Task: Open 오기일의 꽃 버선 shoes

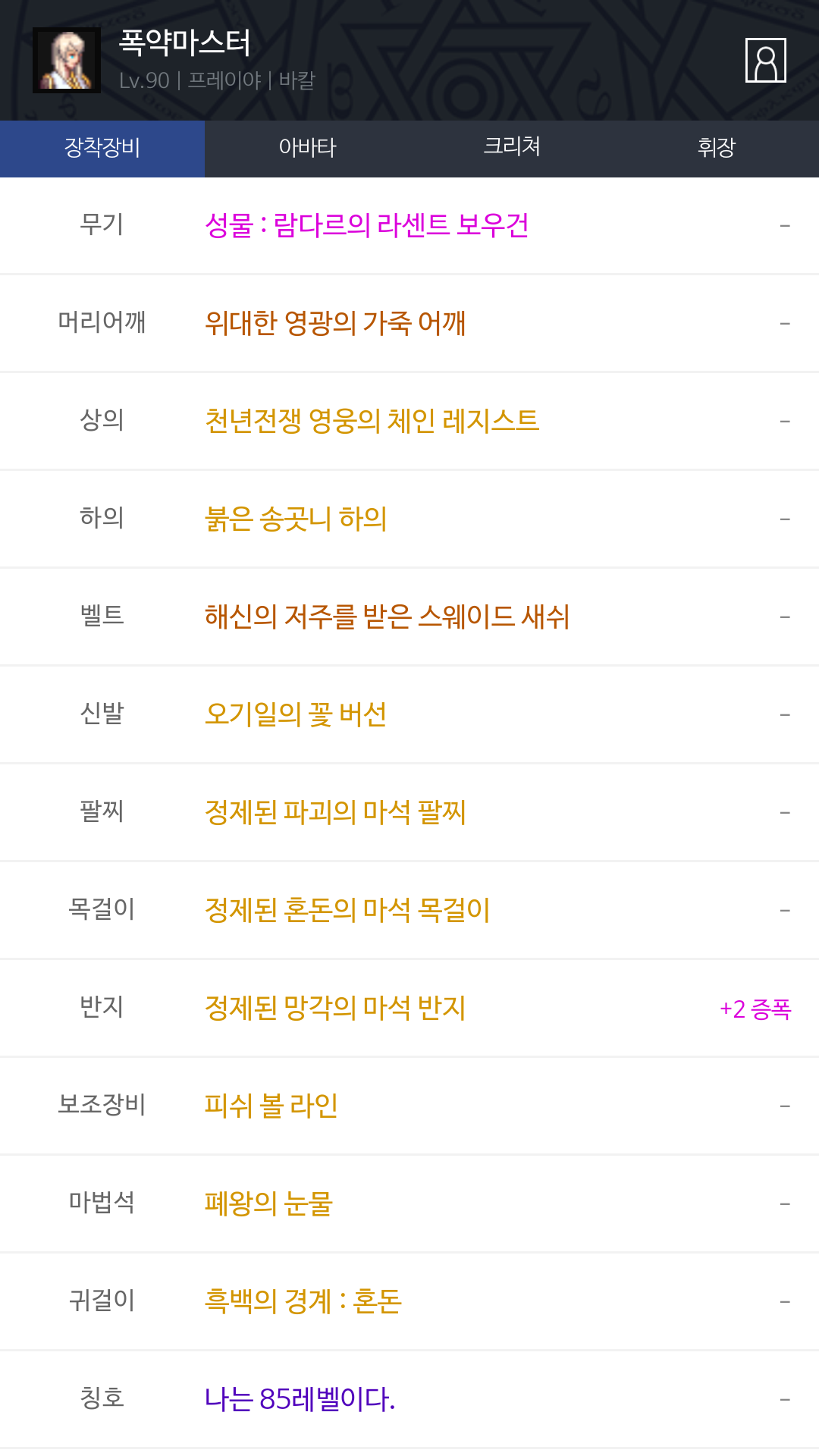Action: (x=296, y=714)
